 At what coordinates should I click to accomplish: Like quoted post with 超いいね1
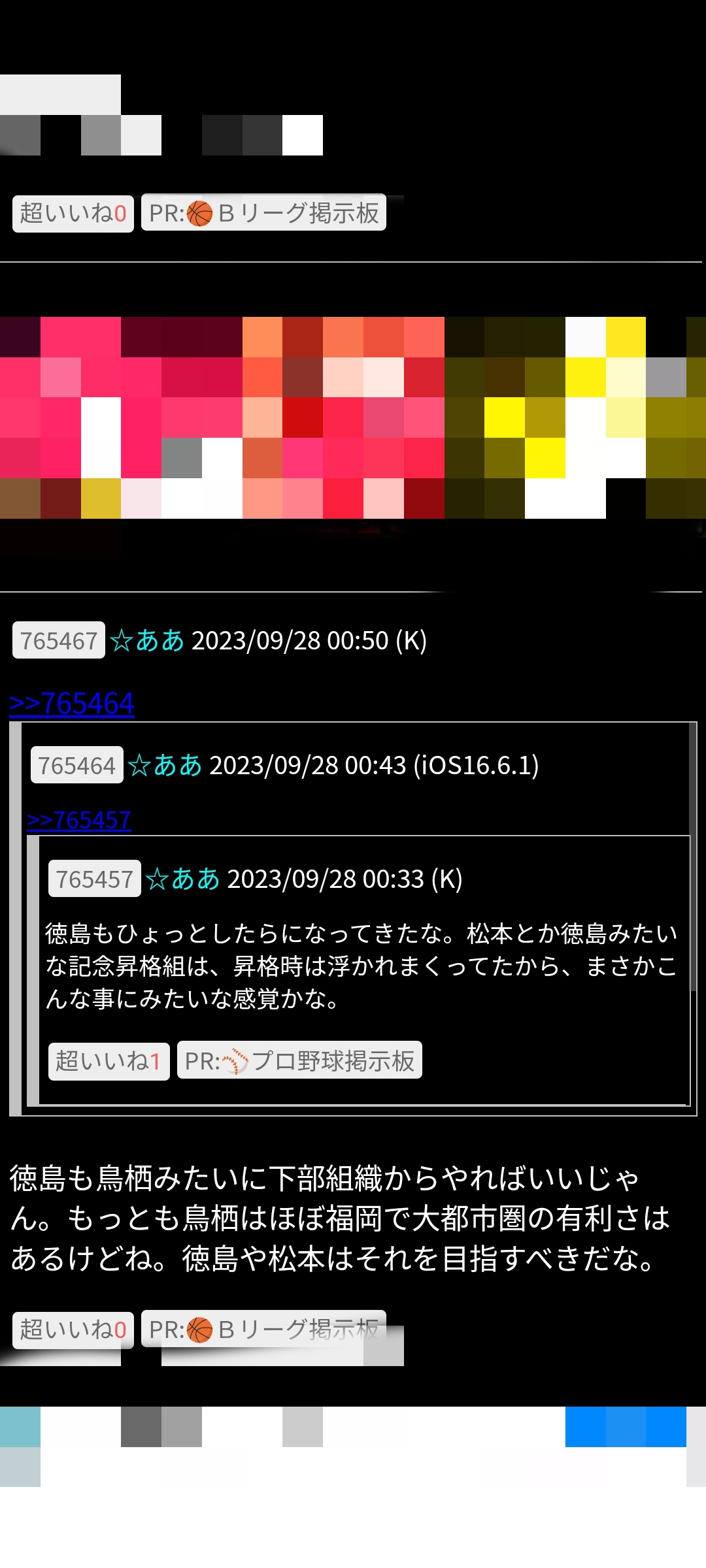[109, 1061]
